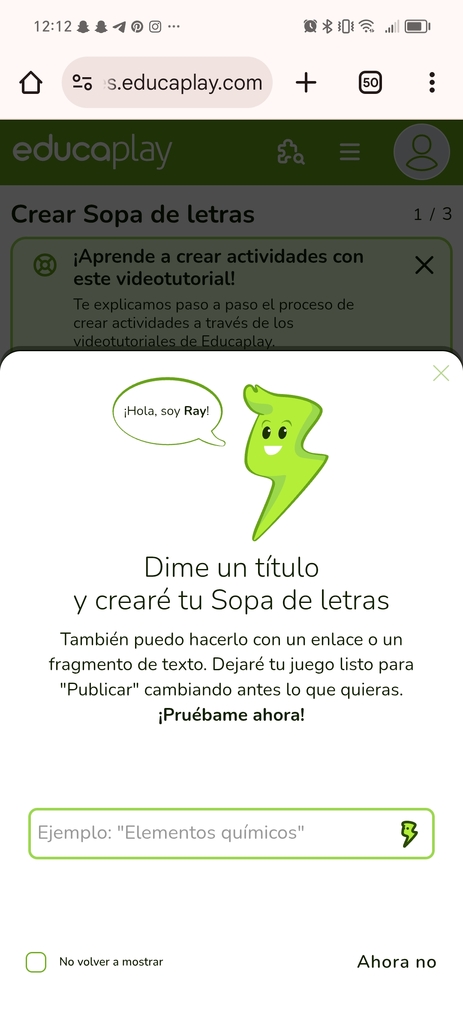Open the browser's new tab button

click(x=306, y=82)
